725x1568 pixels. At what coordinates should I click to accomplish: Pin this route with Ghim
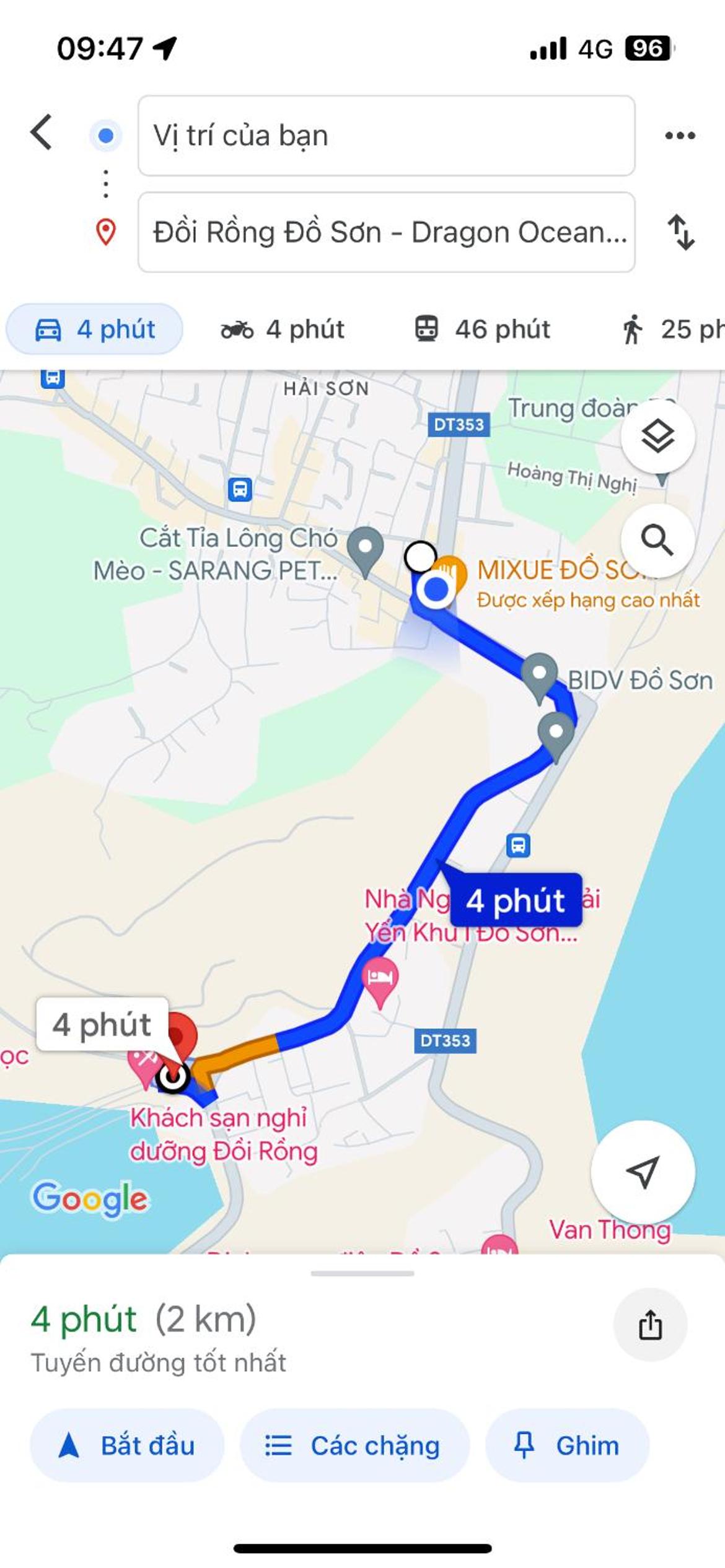(567, 1445)
